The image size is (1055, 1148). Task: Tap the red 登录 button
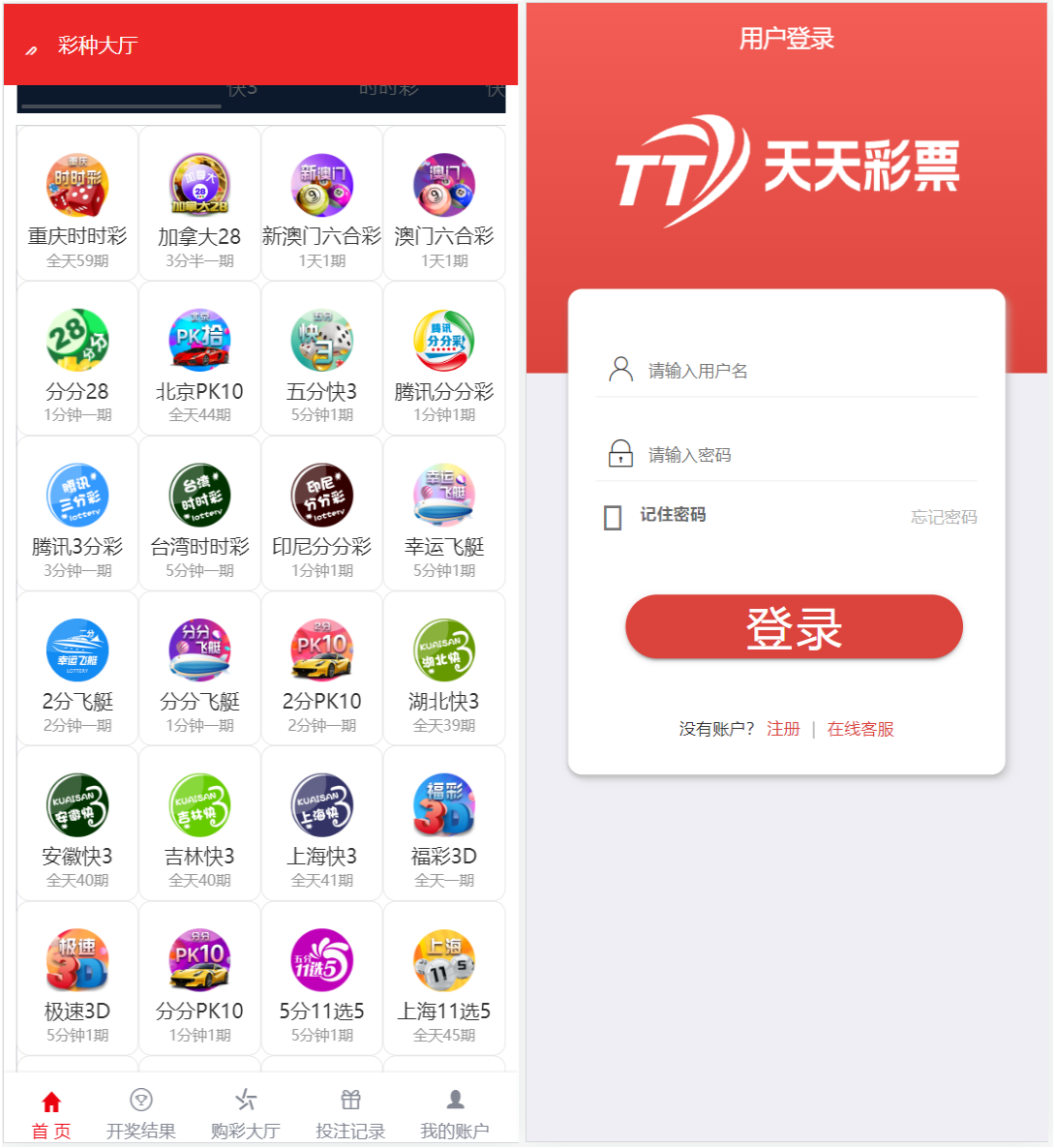pos(794,627)
